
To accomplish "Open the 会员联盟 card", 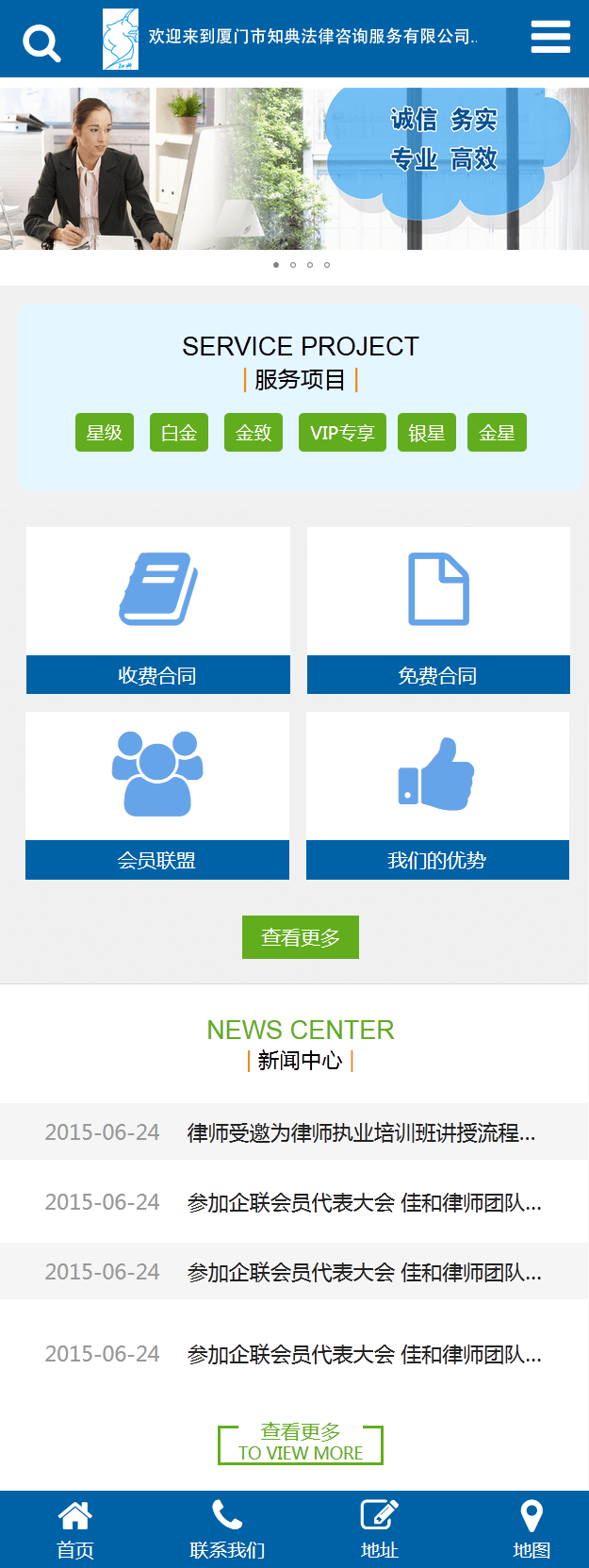I will 157,795.
